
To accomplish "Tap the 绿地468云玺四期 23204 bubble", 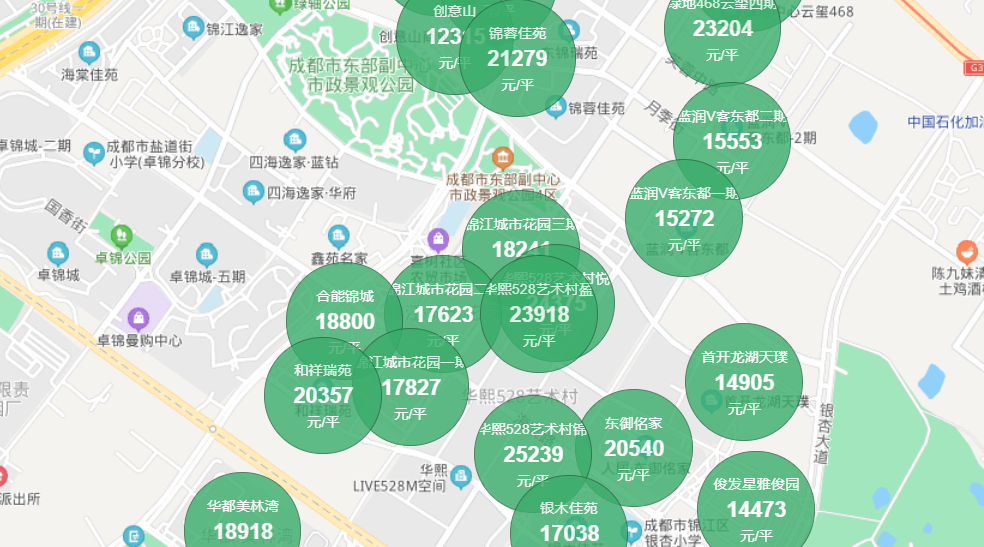I will (x=722, y=28).
